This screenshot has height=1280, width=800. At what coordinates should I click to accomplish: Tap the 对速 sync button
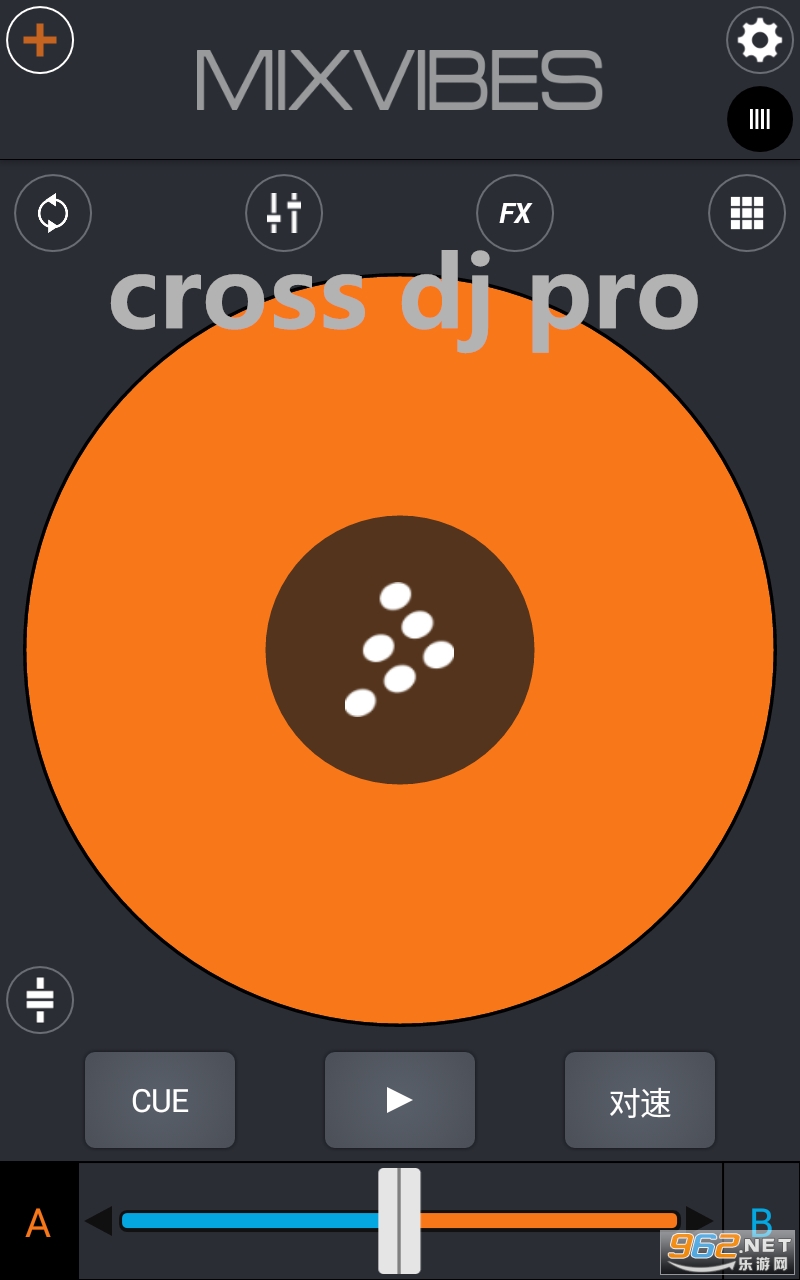click(640, 1100)
